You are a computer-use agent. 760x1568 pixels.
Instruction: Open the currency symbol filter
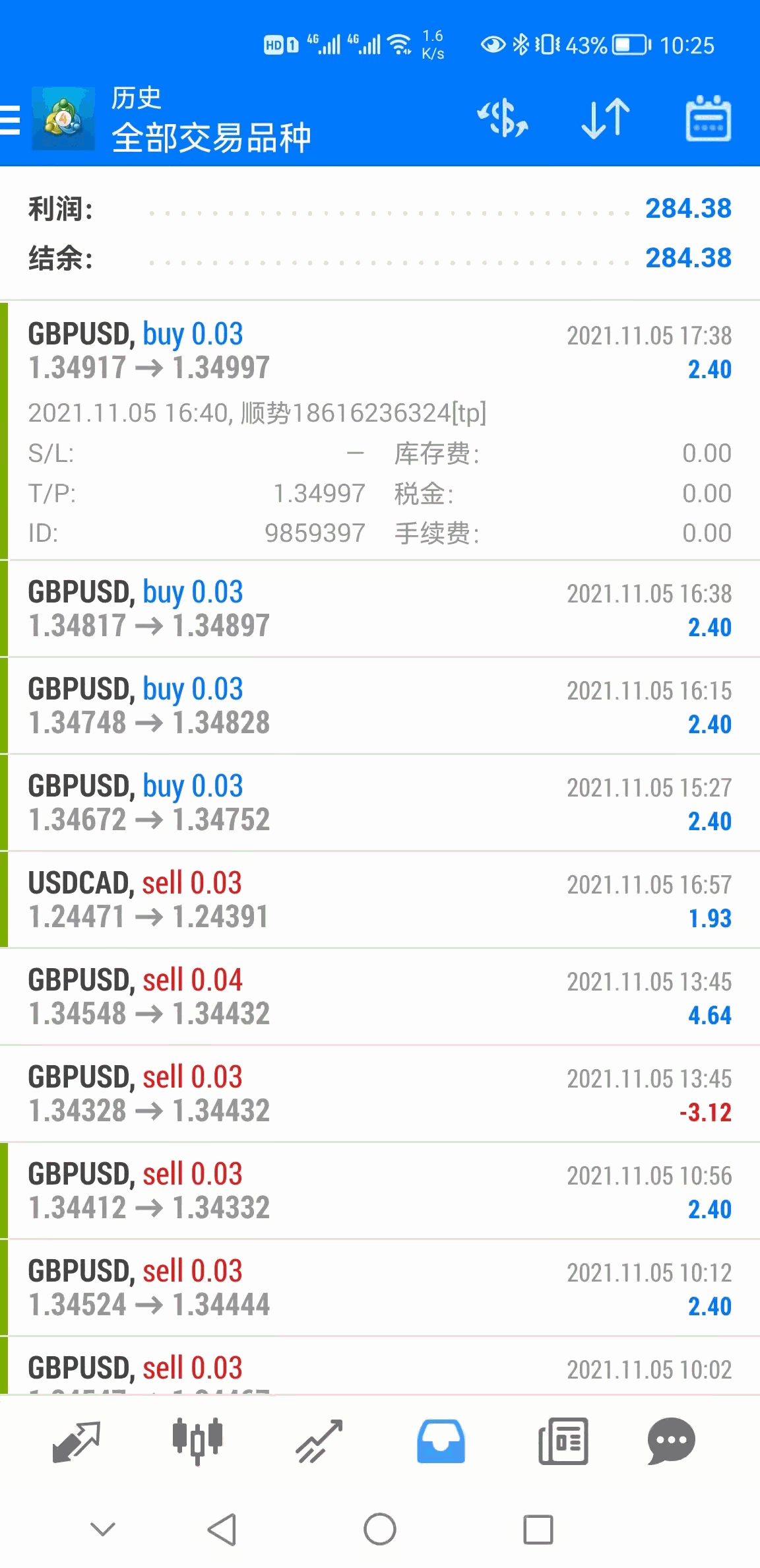tap(503, 119)
